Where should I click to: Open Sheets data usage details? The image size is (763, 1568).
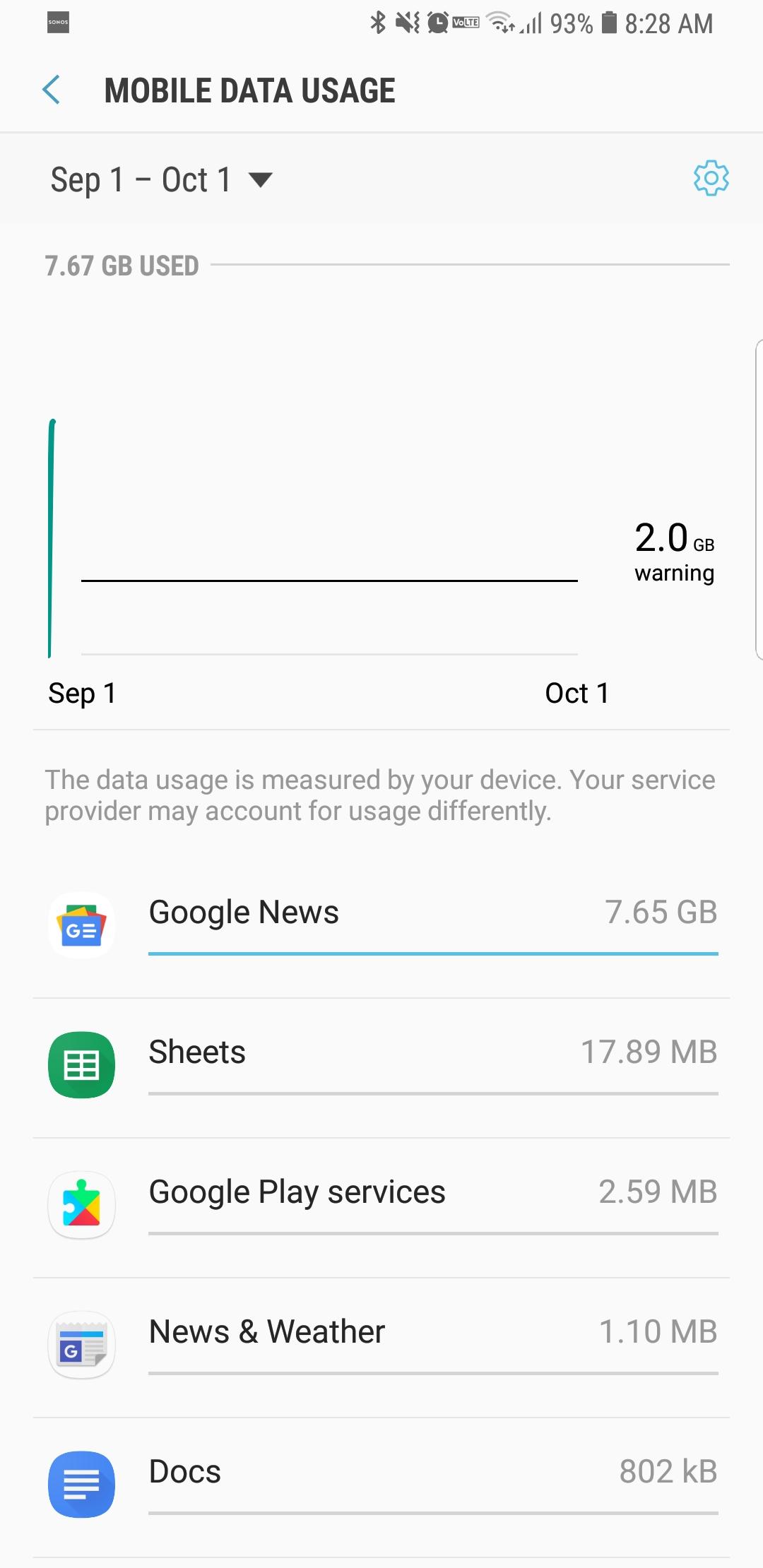(381, 1065)
